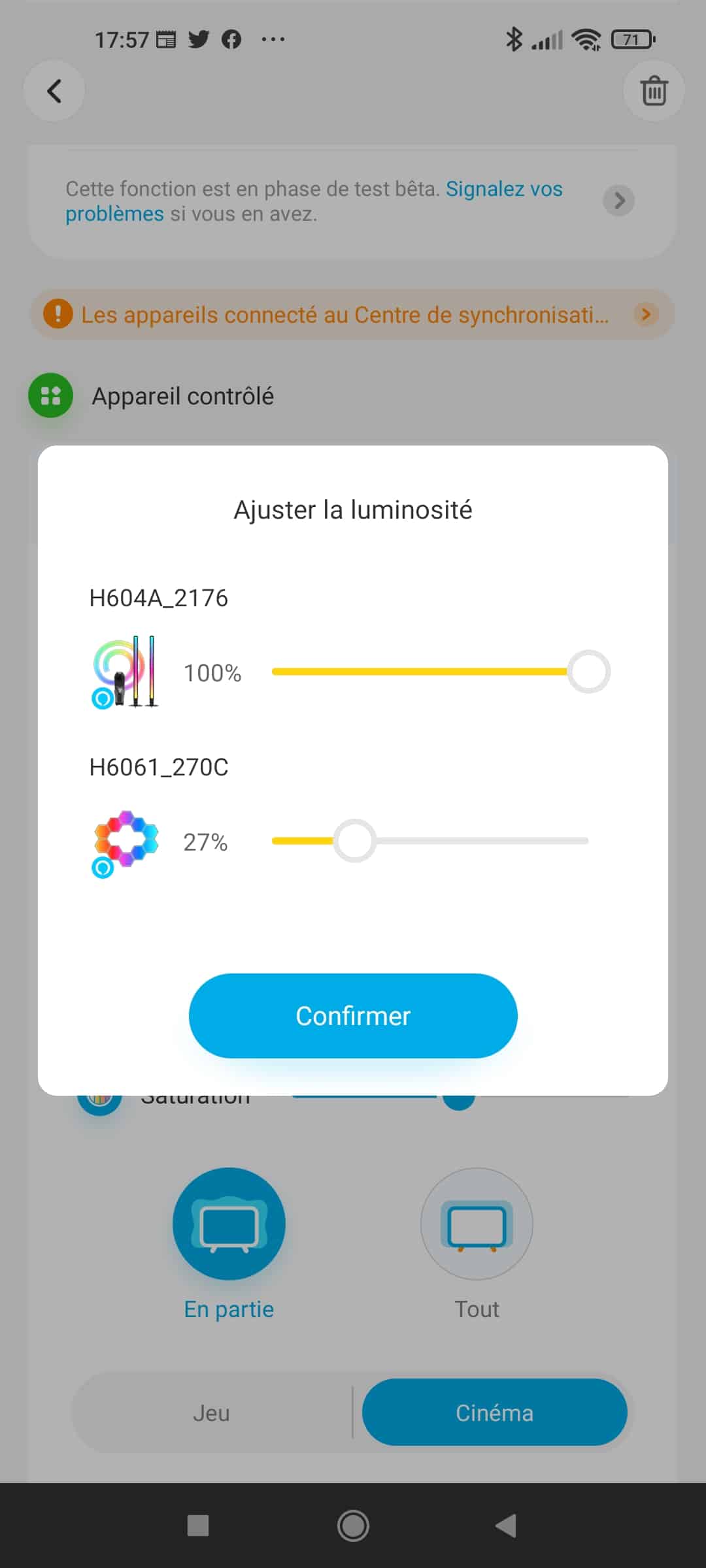Open recent apps from navigation bar
Viewport: 706px width, 1568px height.
coord(198,1526)
